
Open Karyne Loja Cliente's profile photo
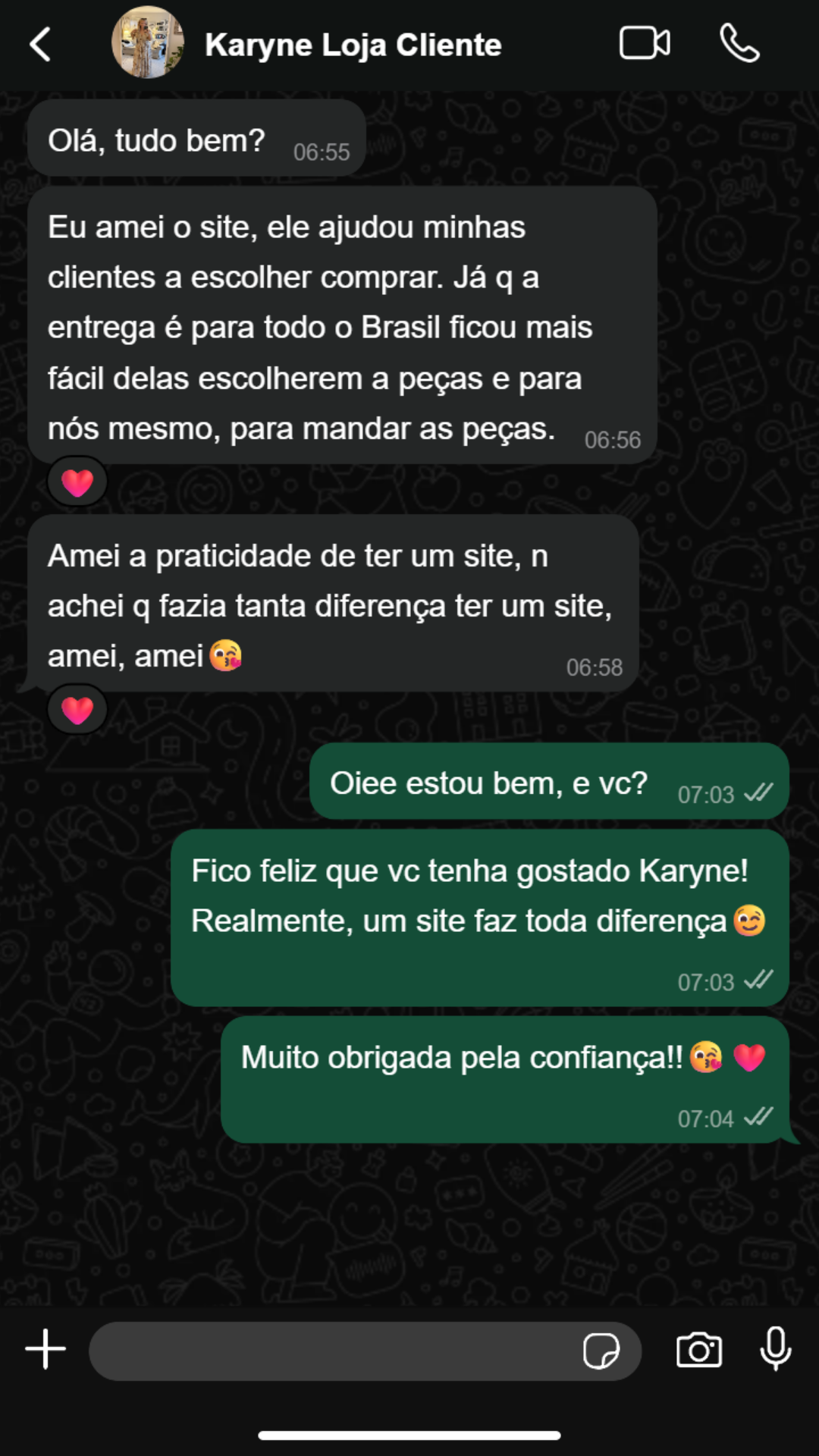coord(147,43)
